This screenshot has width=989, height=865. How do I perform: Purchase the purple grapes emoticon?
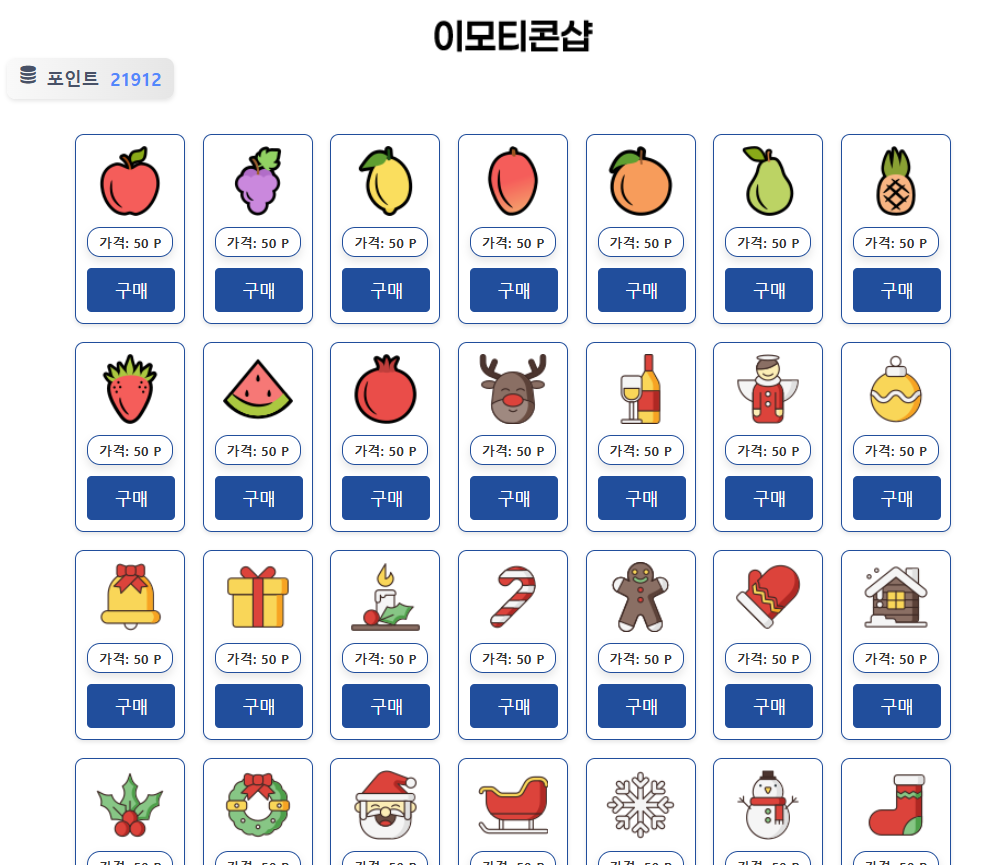(258, 290)
